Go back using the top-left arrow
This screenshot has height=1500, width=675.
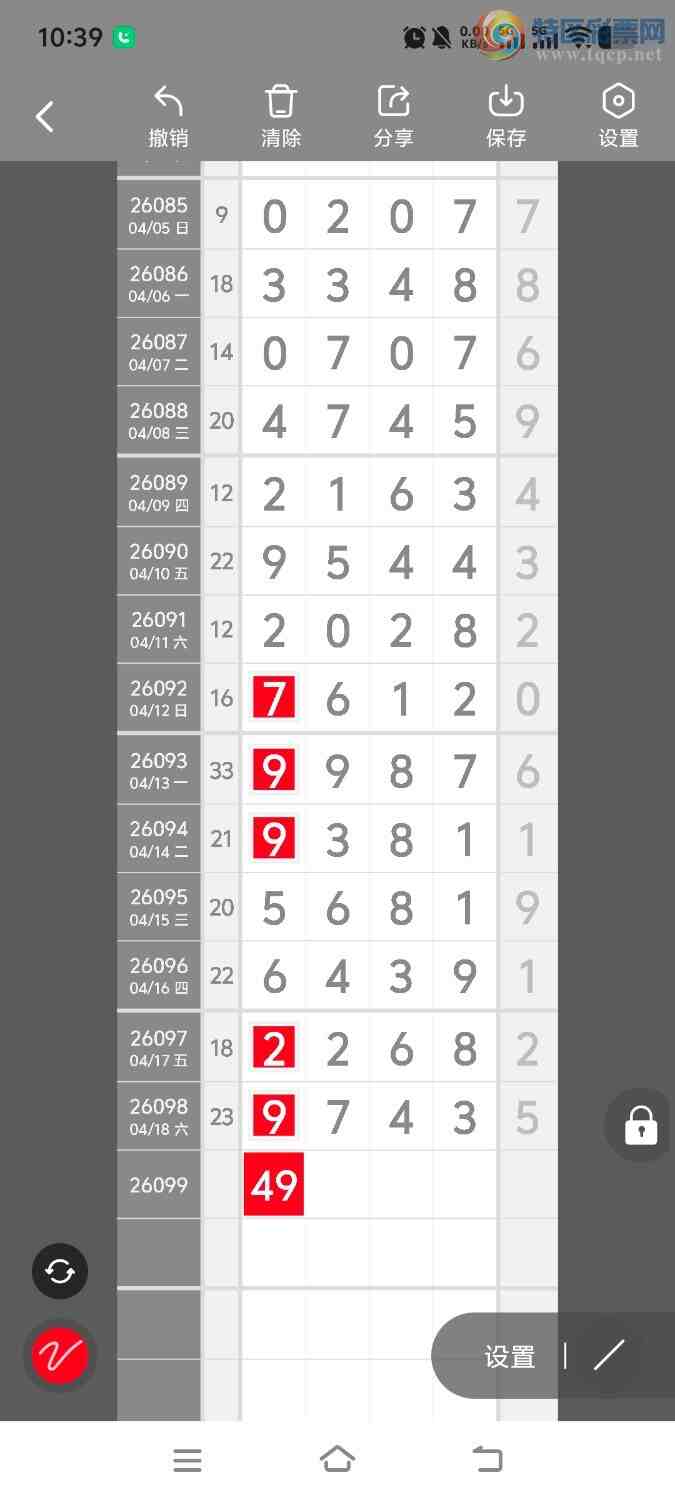click(45, 117)
